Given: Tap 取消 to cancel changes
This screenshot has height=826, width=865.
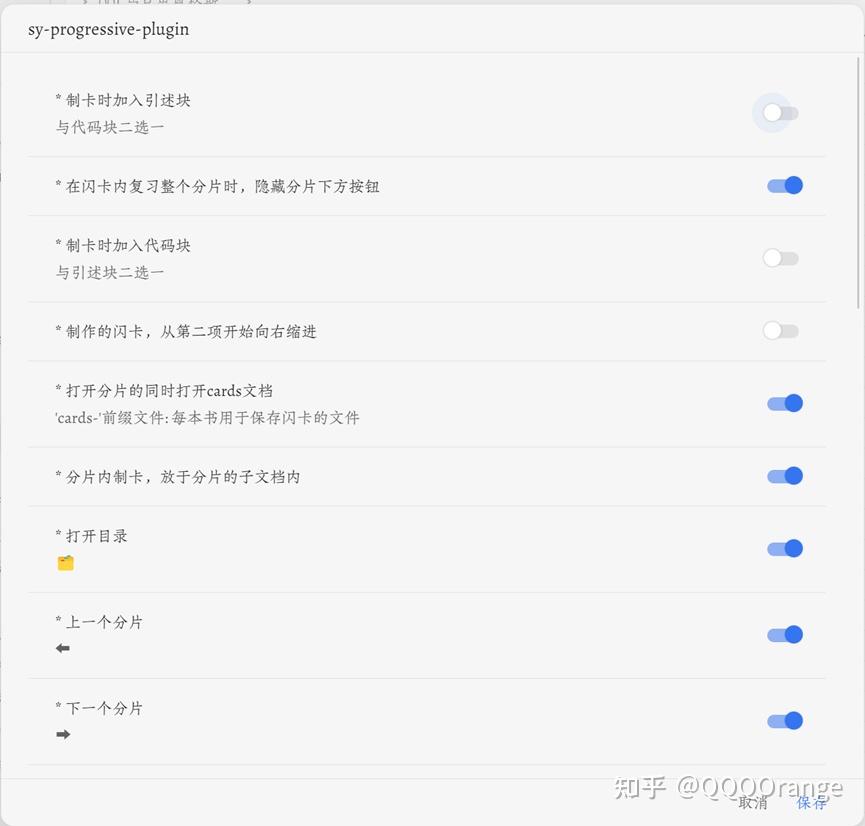Looking at the screenshot, I should [752, 802].
